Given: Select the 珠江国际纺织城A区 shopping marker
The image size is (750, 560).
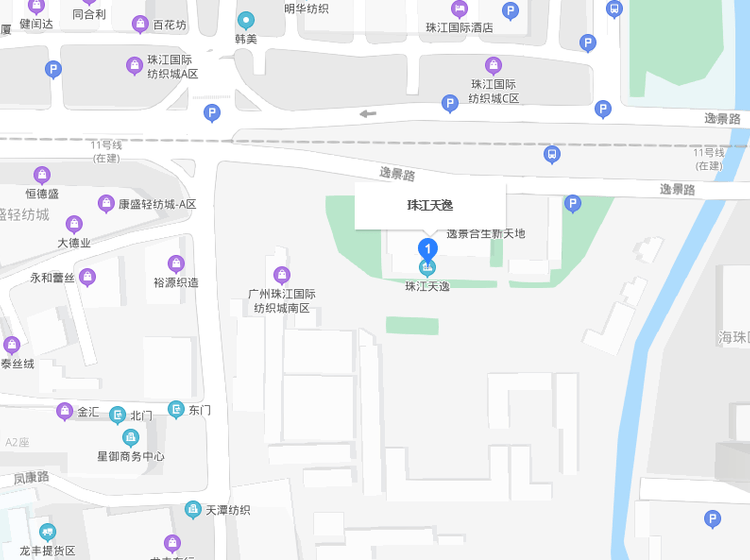Looking at the screenshot, I should (134, 65).
